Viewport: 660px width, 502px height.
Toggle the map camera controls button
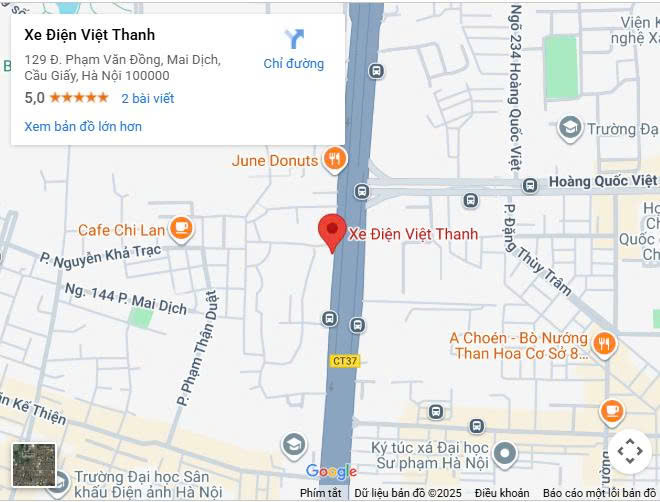point(630,451)
